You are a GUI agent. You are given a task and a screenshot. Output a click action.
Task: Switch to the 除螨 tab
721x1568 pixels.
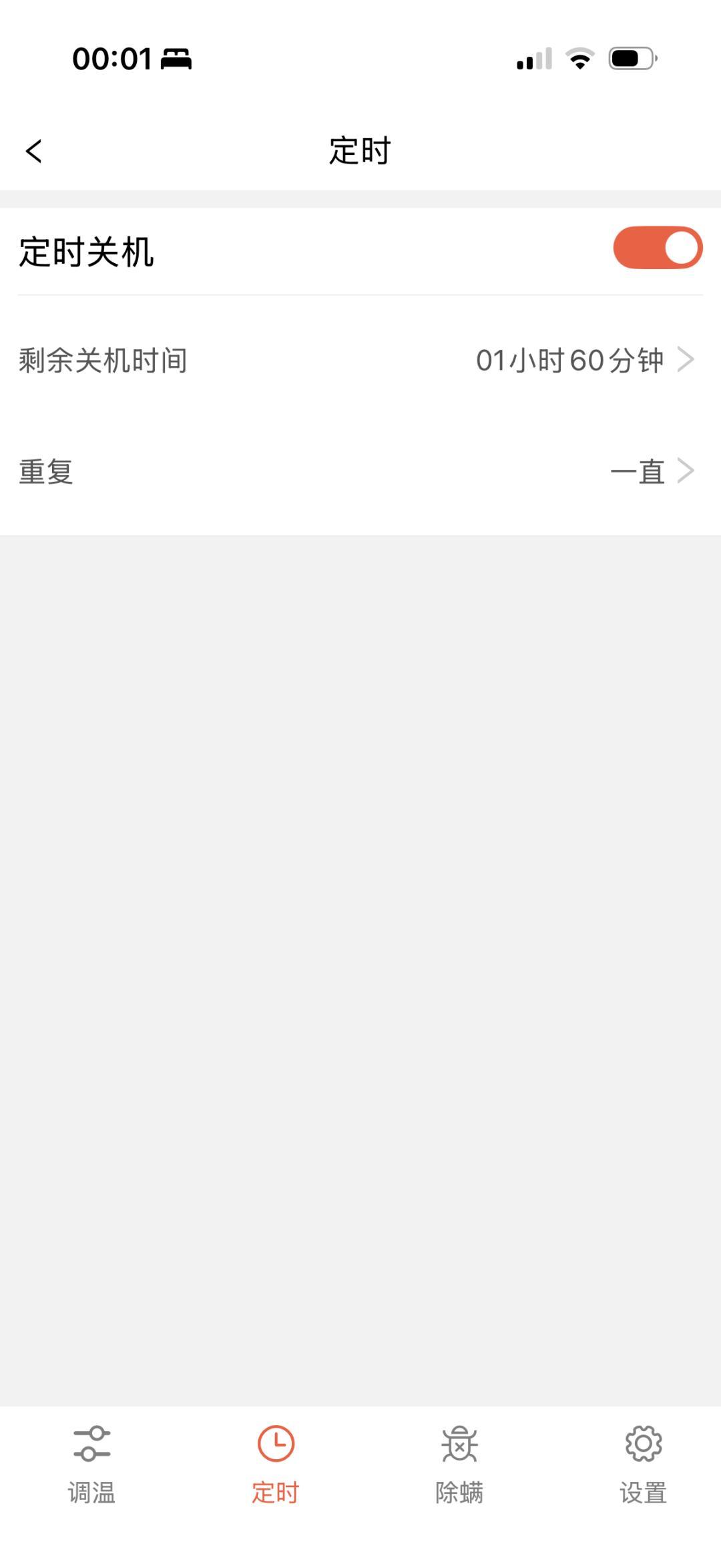point(459,1464)
